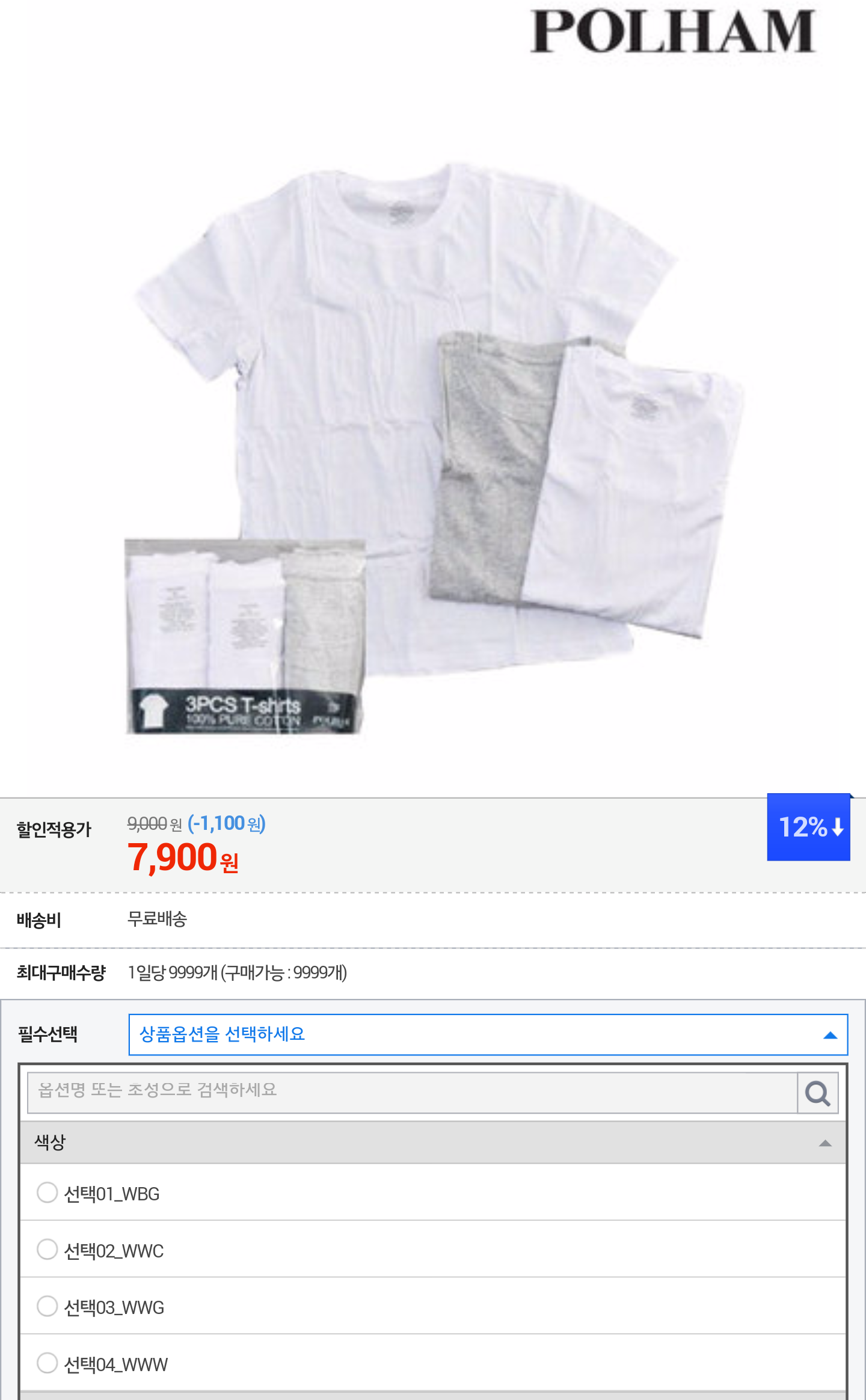Viewport: 866px width, 1400px height.
Task: Select option 선택04_WWW
Action: tap(48, 1363)
